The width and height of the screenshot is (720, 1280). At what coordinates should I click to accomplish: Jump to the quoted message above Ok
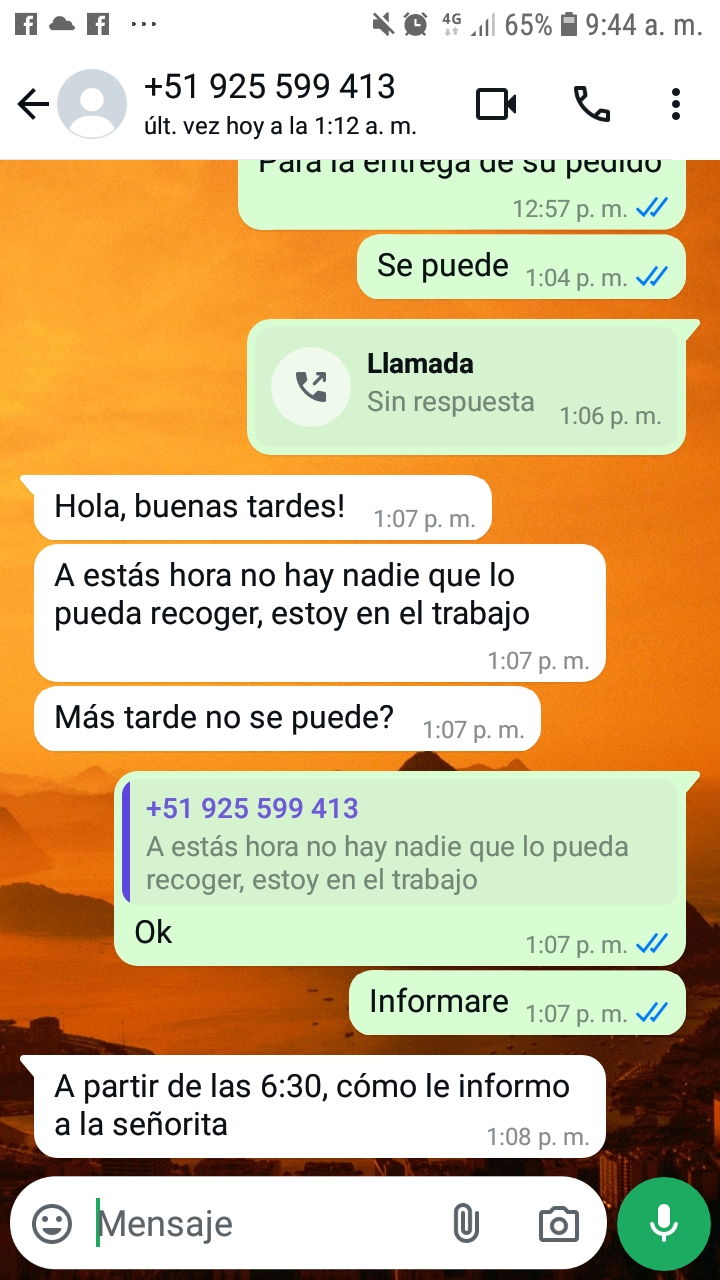click(x=400, y=844)
